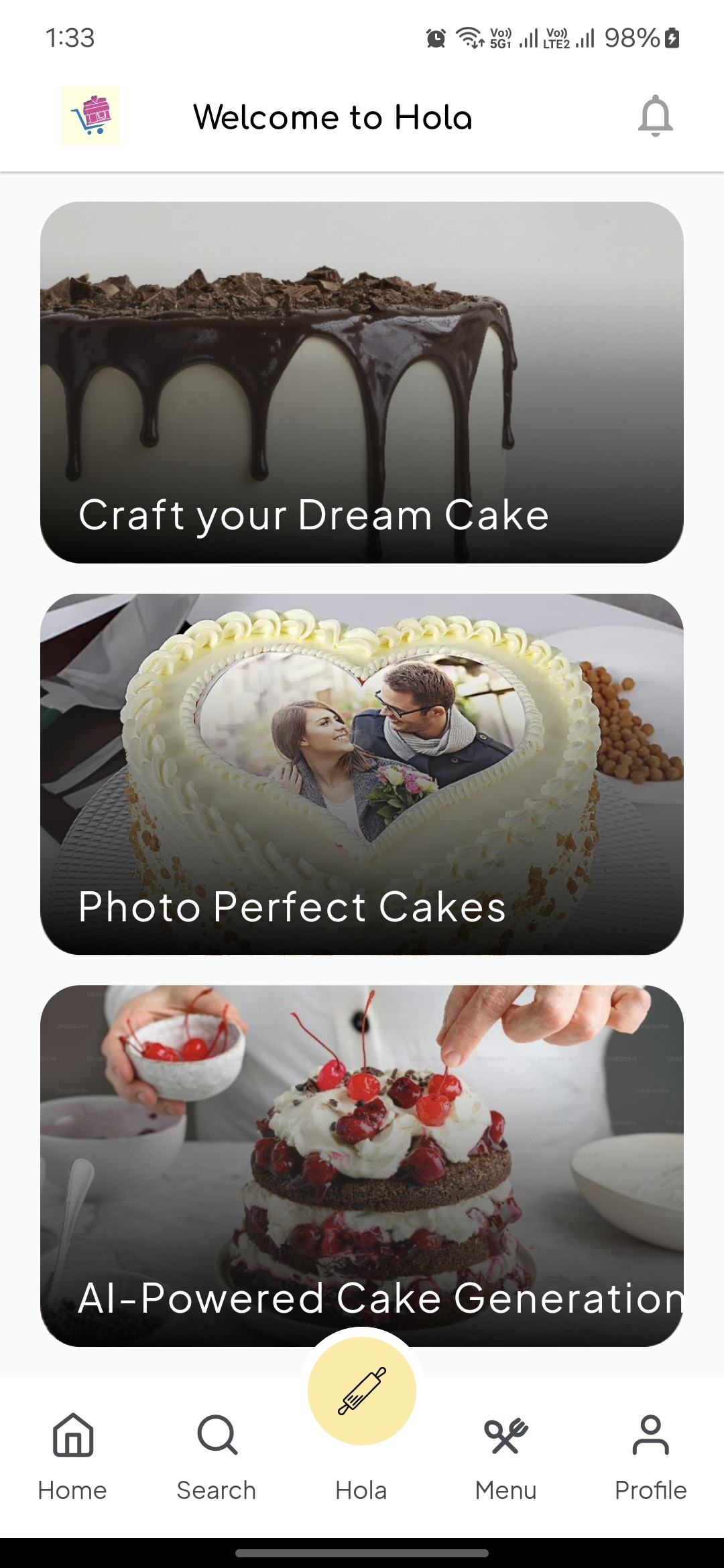Screen dimensions: 724x1568
Task: Open the notifications bell
Action: (x=655, y=117)
